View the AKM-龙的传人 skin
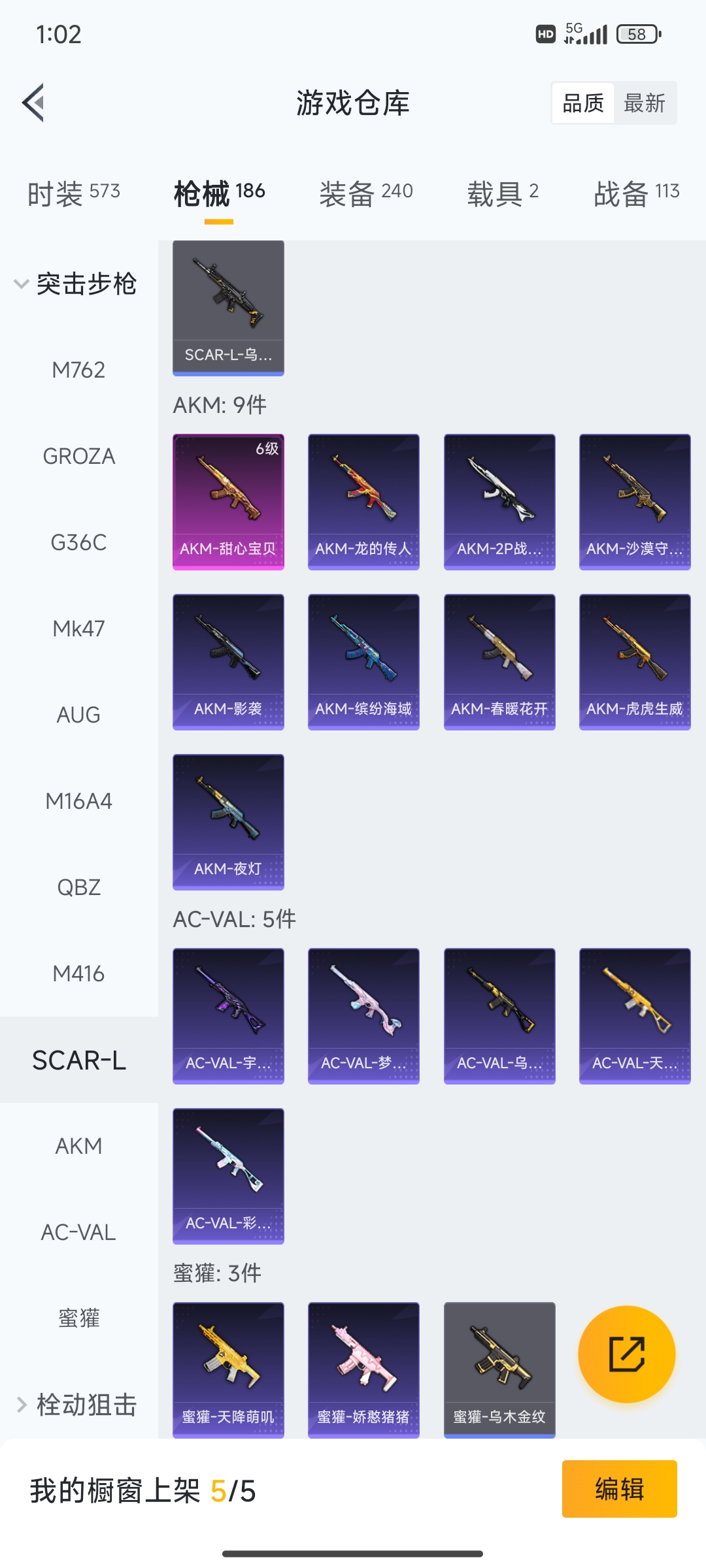 click(x=363, y=502)
